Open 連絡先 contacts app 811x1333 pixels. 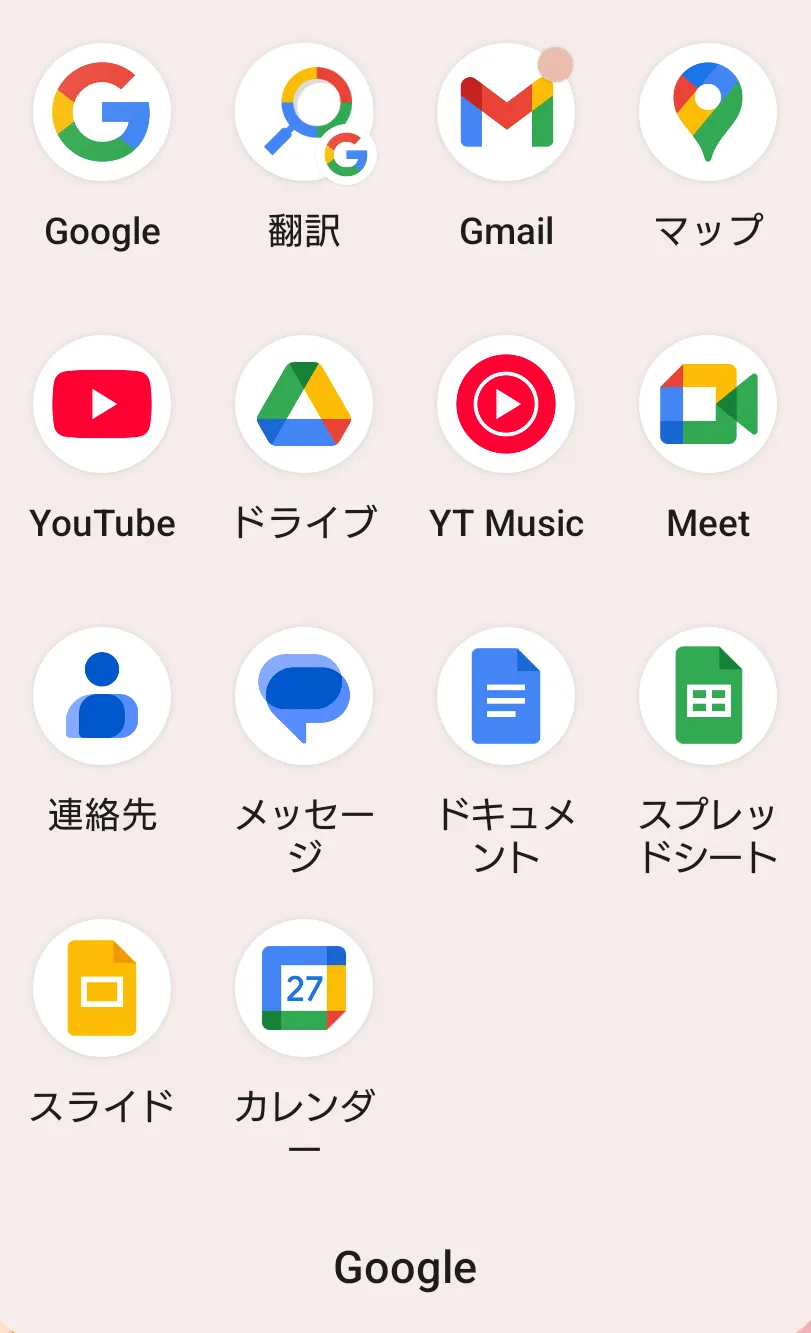point(102,696)
